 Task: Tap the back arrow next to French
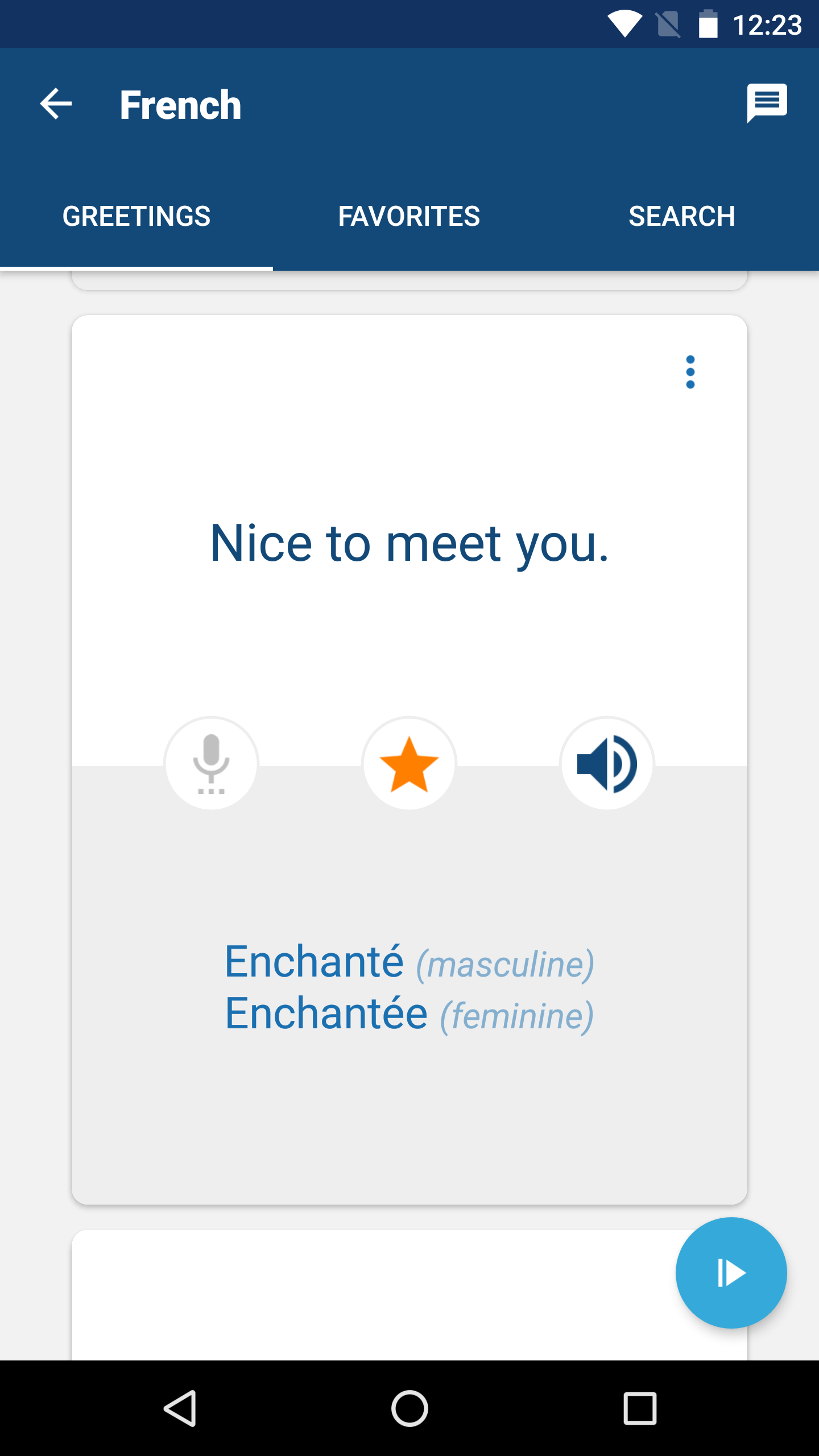click(x=55, y=104)
